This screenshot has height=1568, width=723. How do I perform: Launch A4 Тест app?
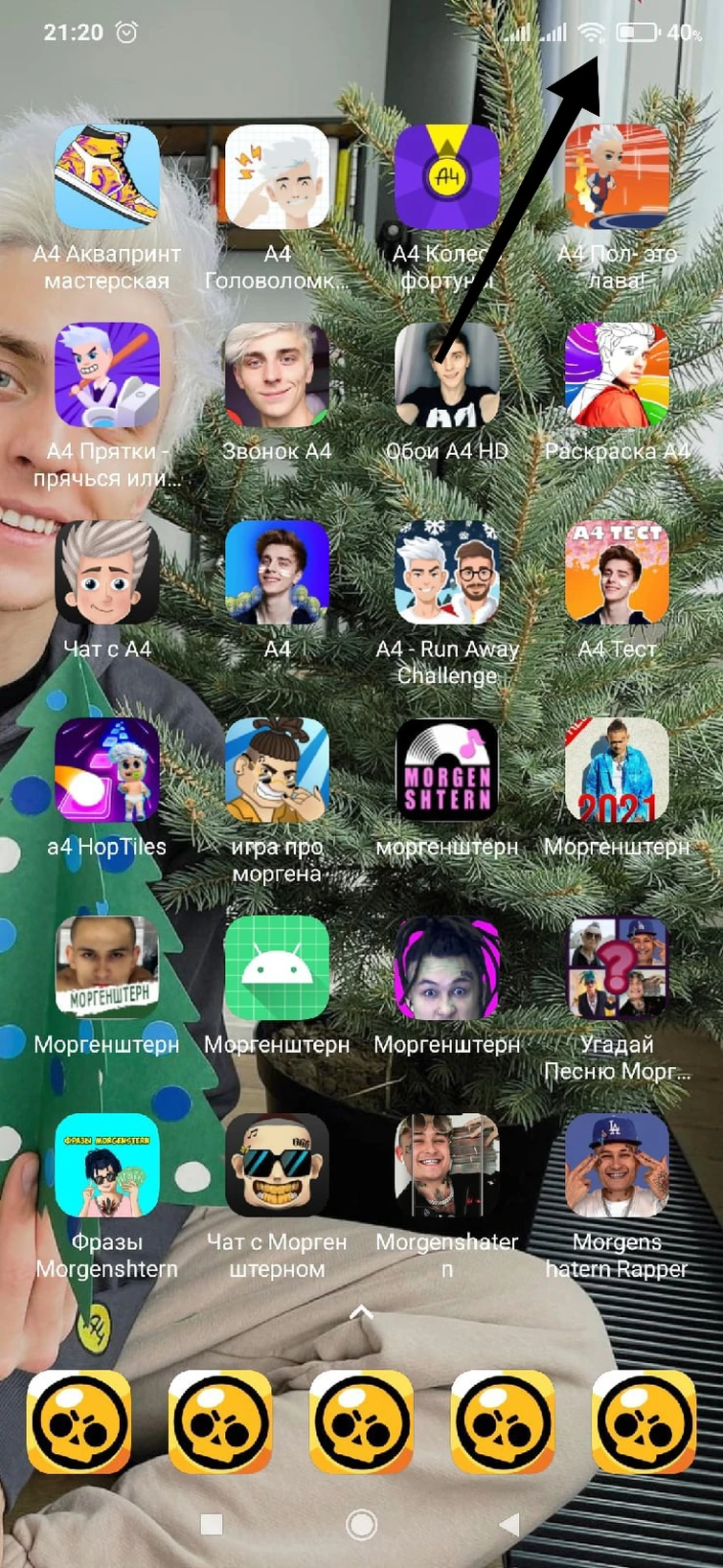point(617,573)
